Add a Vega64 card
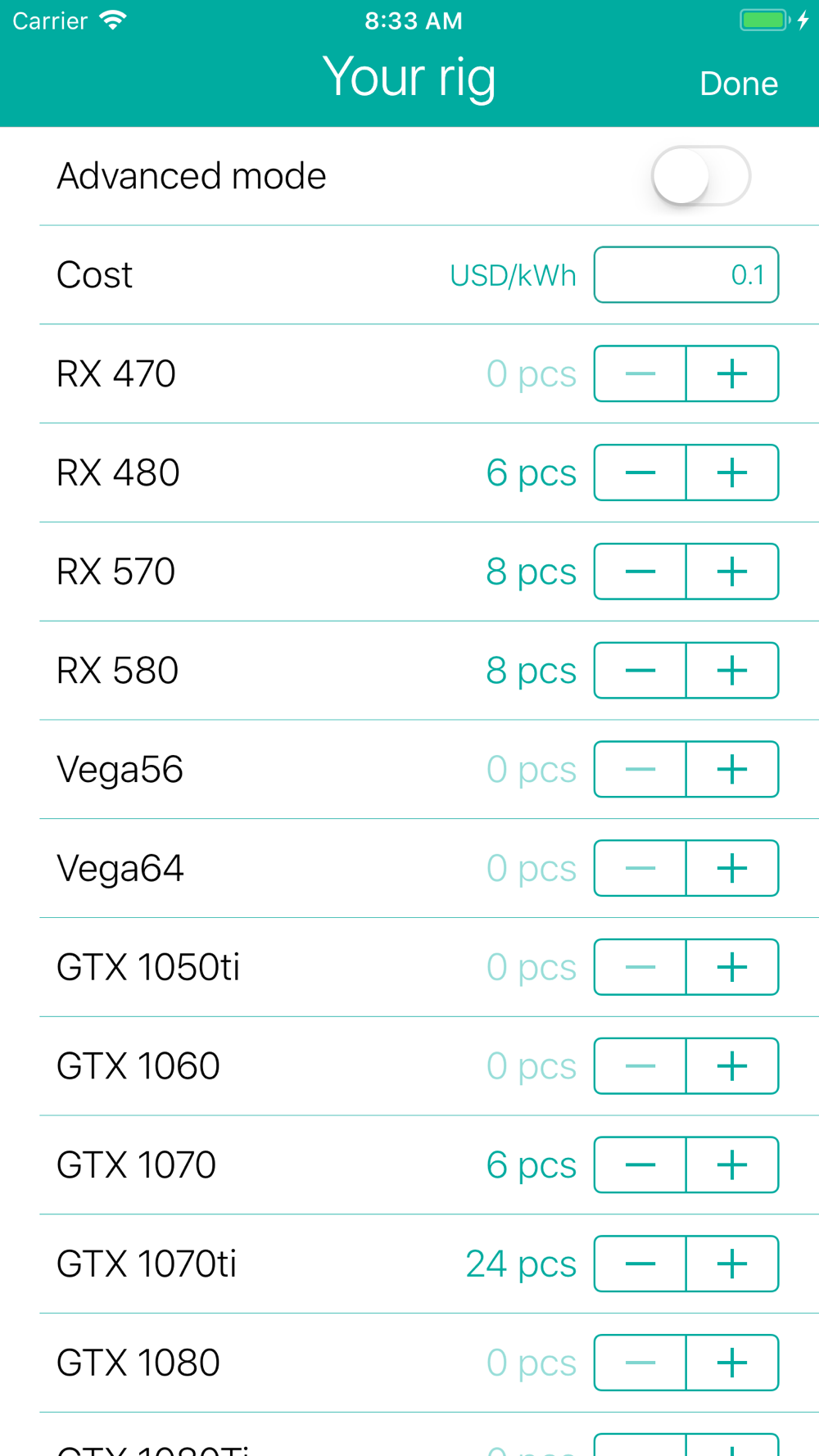 pos(732,868)
